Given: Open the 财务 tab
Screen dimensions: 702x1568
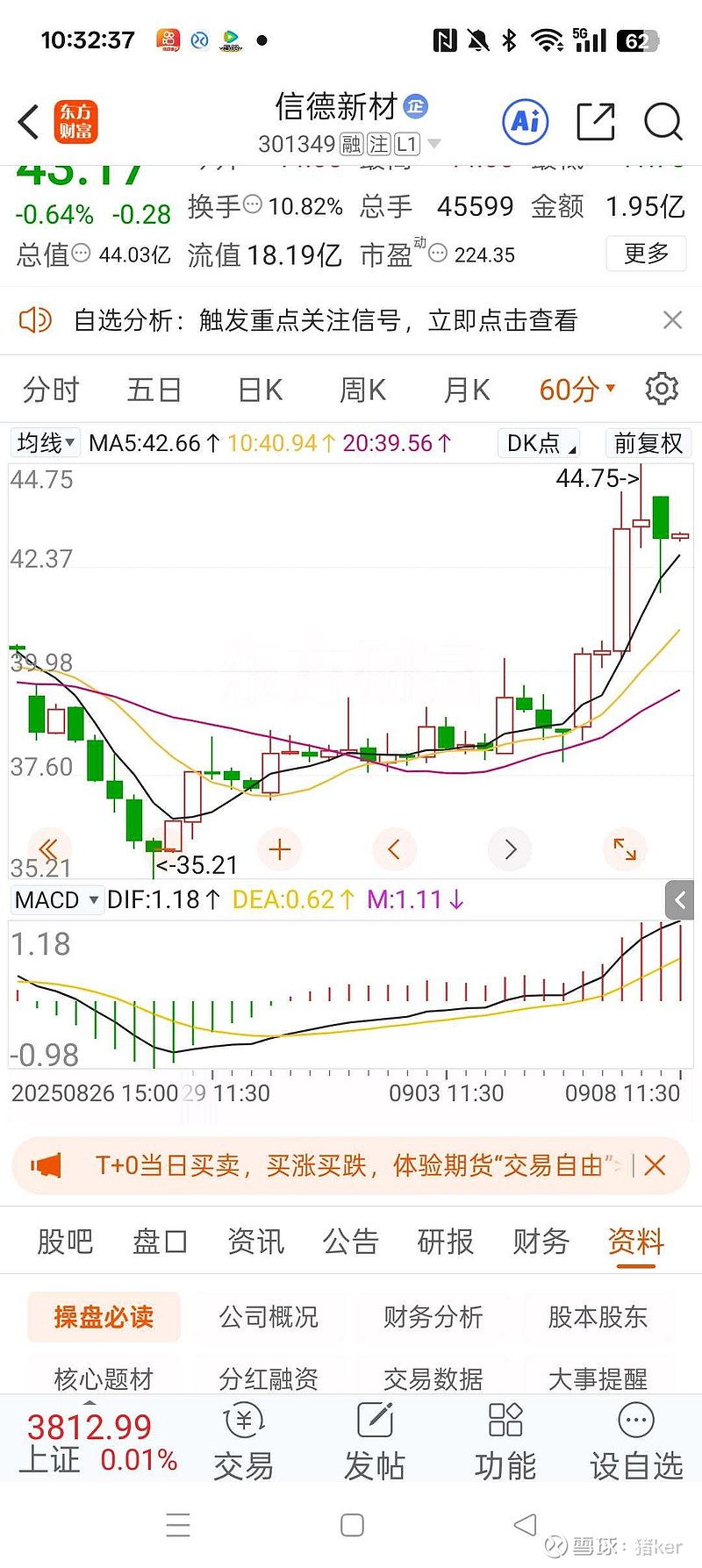Looking at the screenshot, I should tap(541, 1242).
